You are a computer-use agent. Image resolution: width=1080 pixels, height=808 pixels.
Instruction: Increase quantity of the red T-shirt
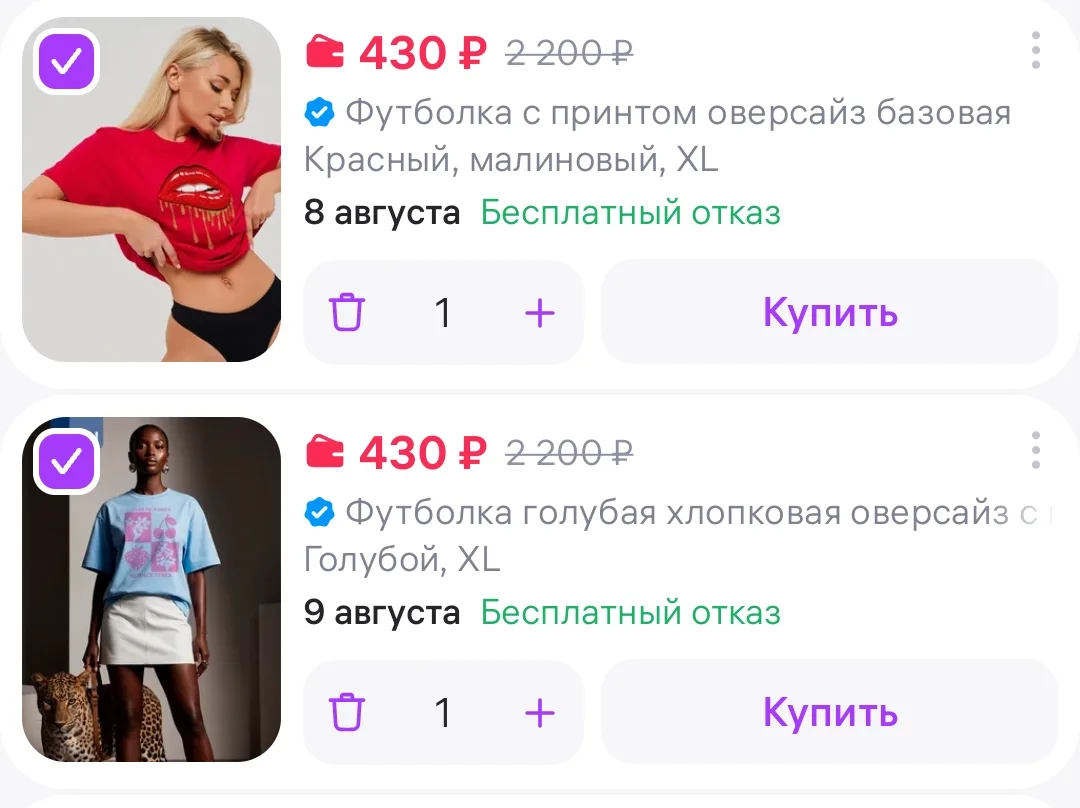click(x=540, y=313)
